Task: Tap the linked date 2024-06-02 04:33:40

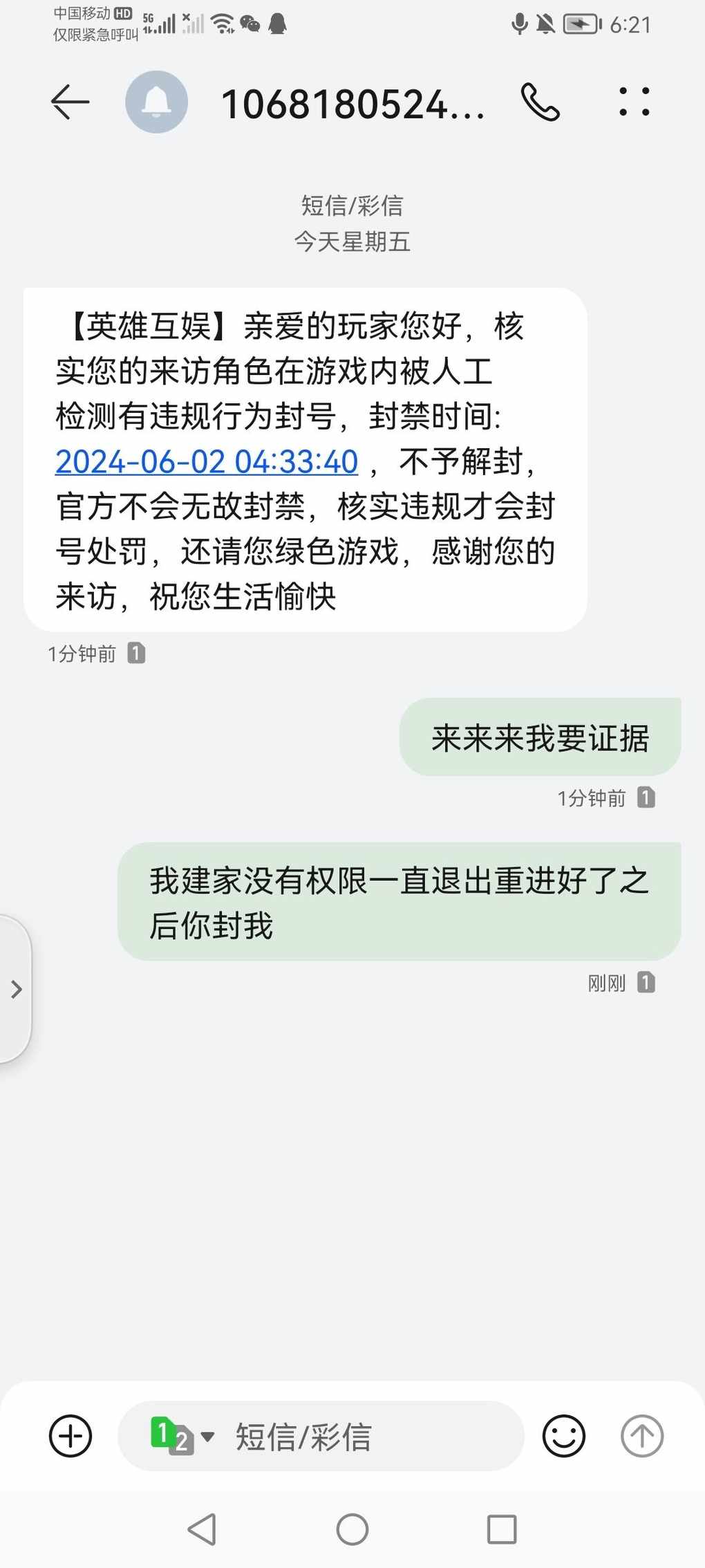Action: 207,462
